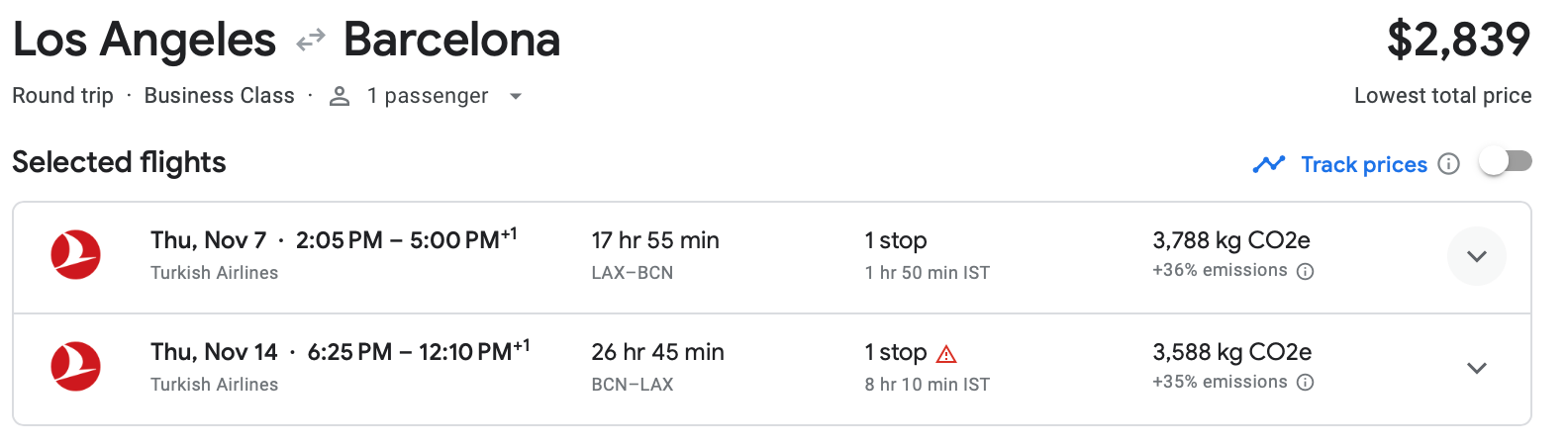1568x445 pixels.
Task: View emissions info for the BCN–LAX flight
Action: [1306, 383]
